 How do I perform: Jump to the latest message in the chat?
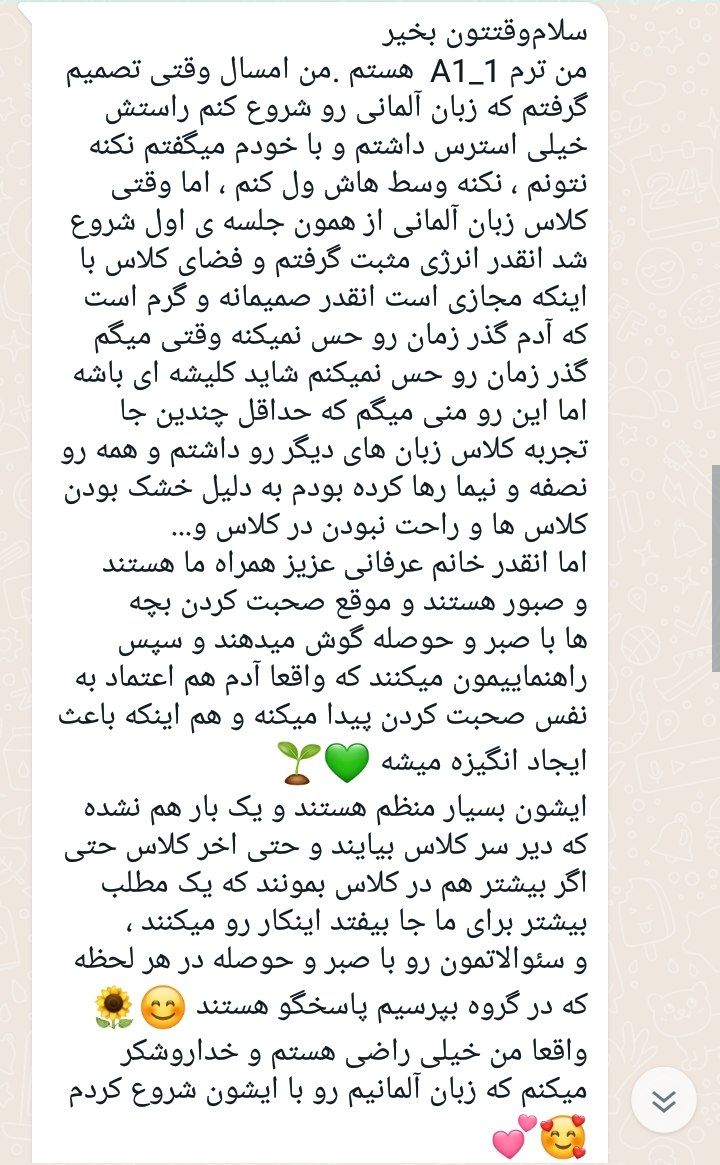point(664,1101)
